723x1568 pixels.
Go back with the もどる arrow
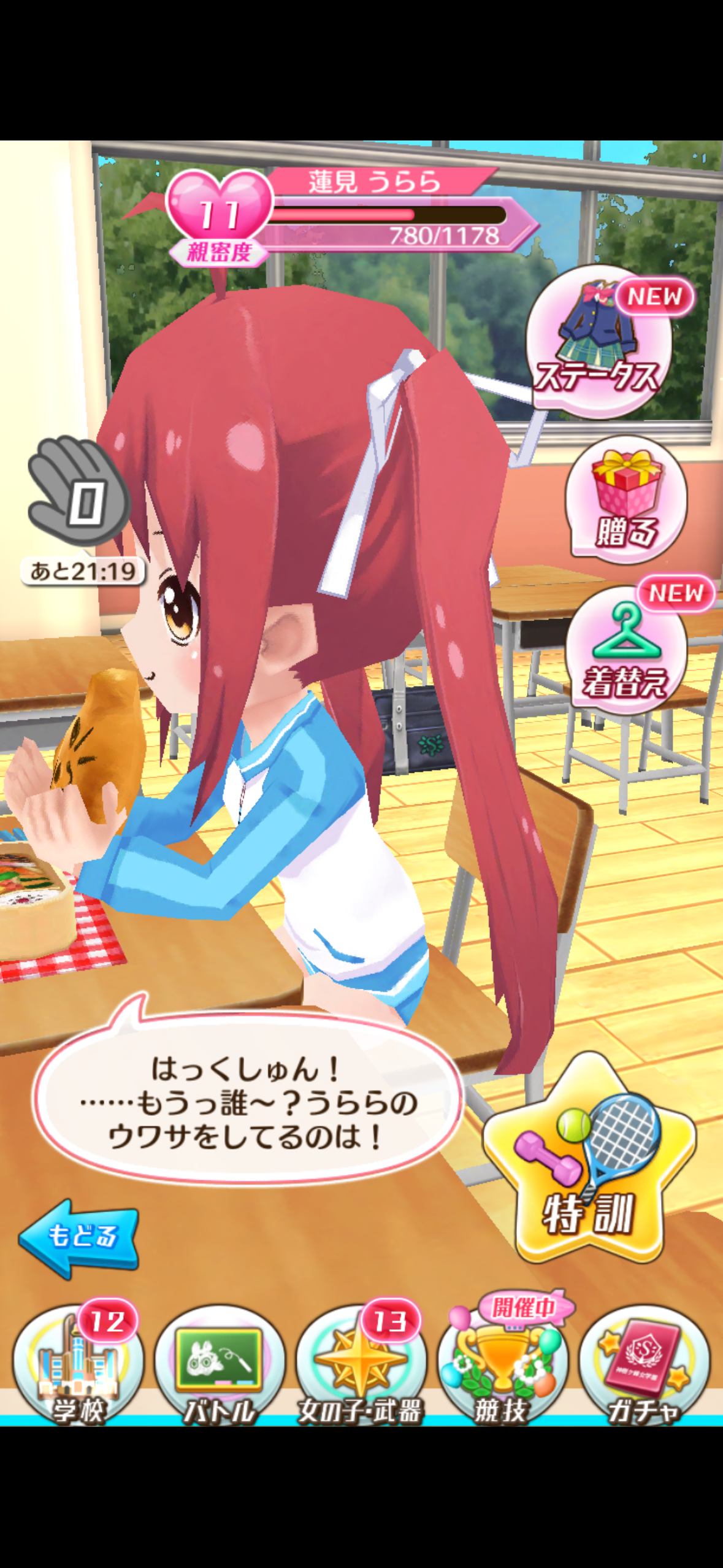pyautogui.click(x=79, y=1237)
